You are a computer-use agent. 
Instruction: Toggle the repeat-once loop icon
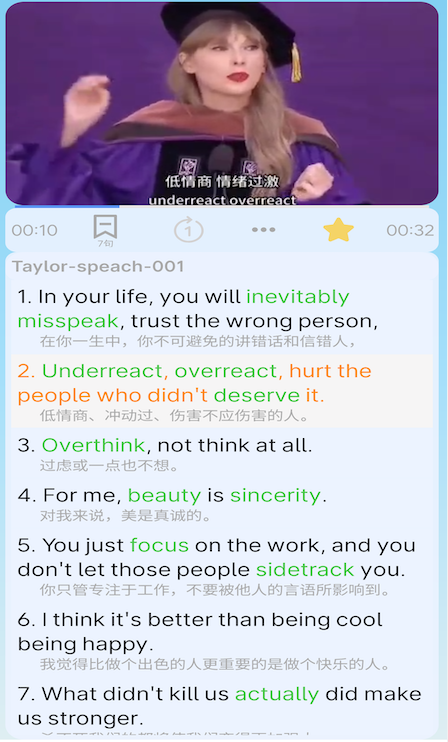point(188,230)
